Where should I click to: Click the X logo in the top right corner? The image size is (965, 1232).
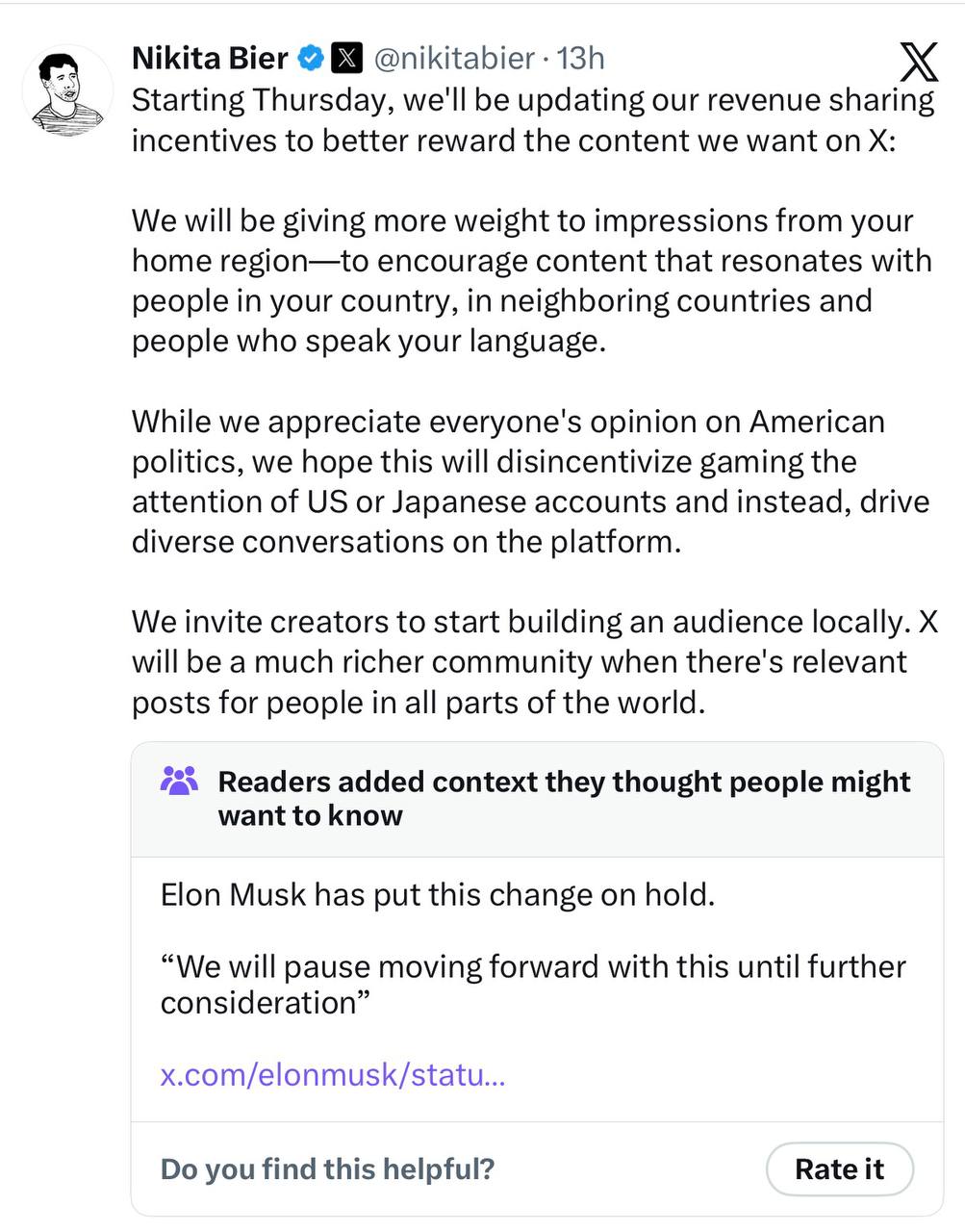point(919,62)
